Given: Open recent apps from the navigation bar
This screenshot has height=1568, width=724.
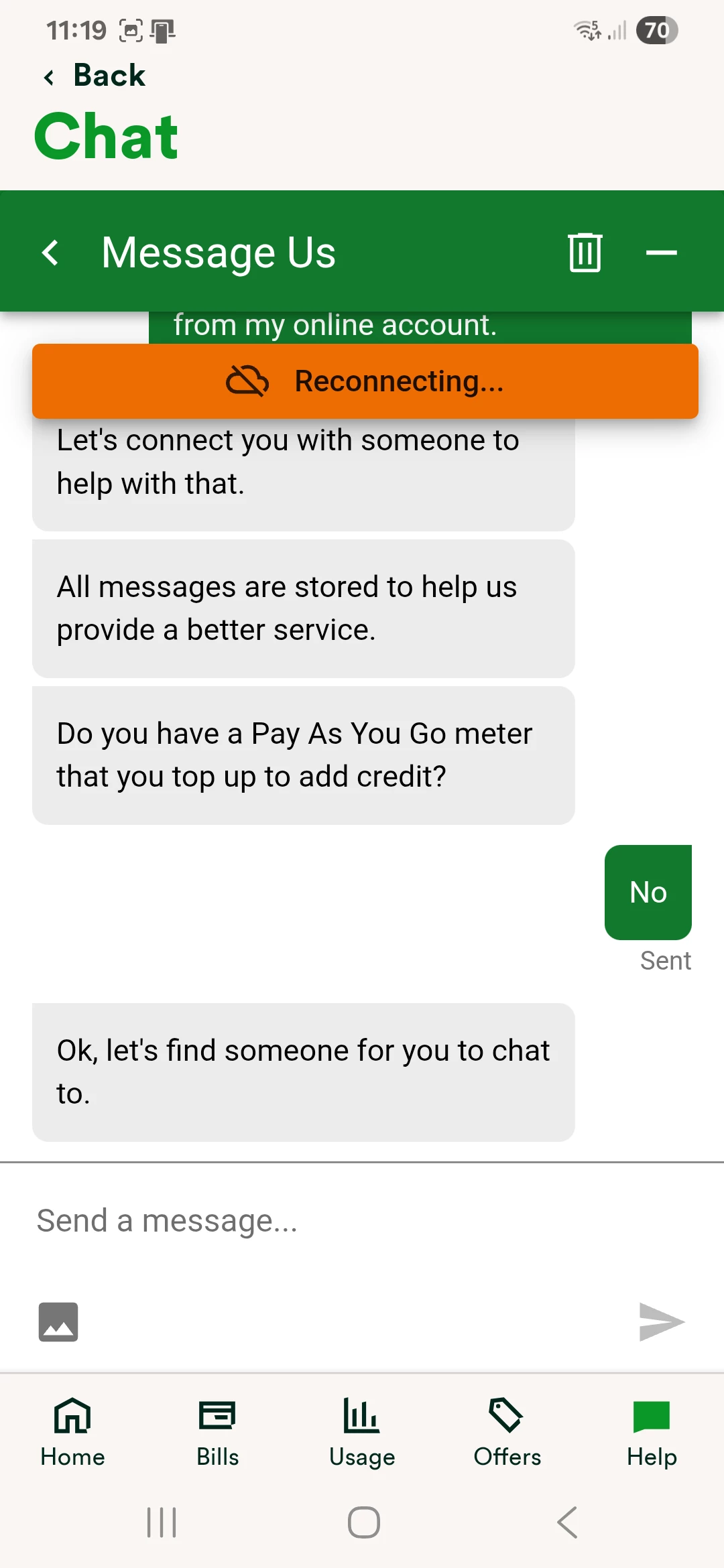Looking at the screenshot, I should (162, 1522).
